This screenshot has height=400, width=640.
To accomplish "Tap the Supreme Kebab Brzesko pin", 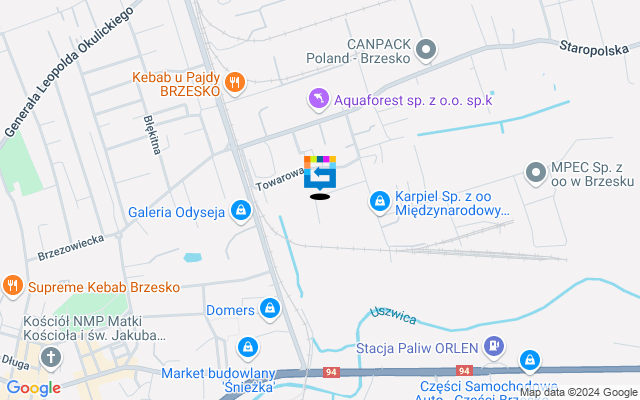I will coord(13,287).
